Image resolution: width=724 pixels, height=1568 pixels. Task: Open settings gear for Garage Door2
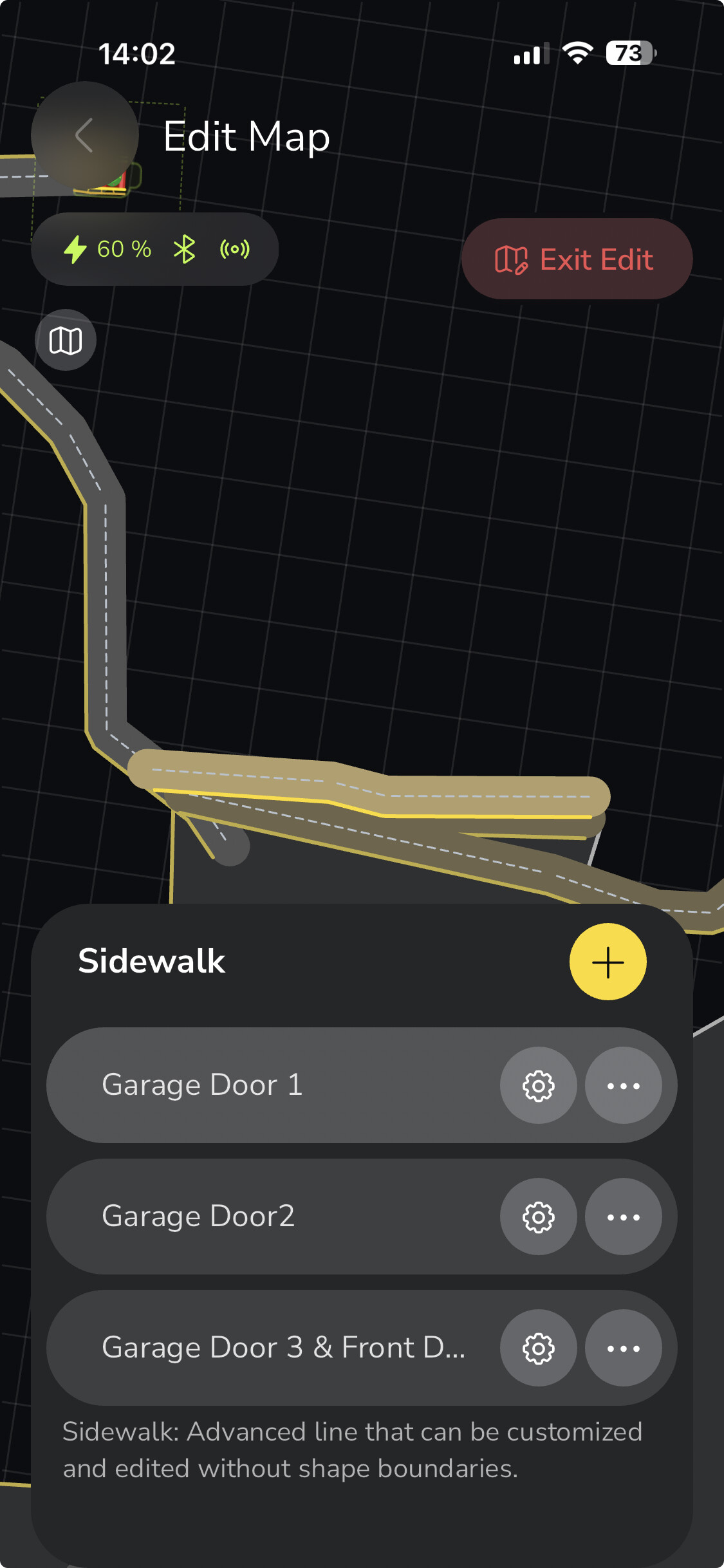(538, 1217)
